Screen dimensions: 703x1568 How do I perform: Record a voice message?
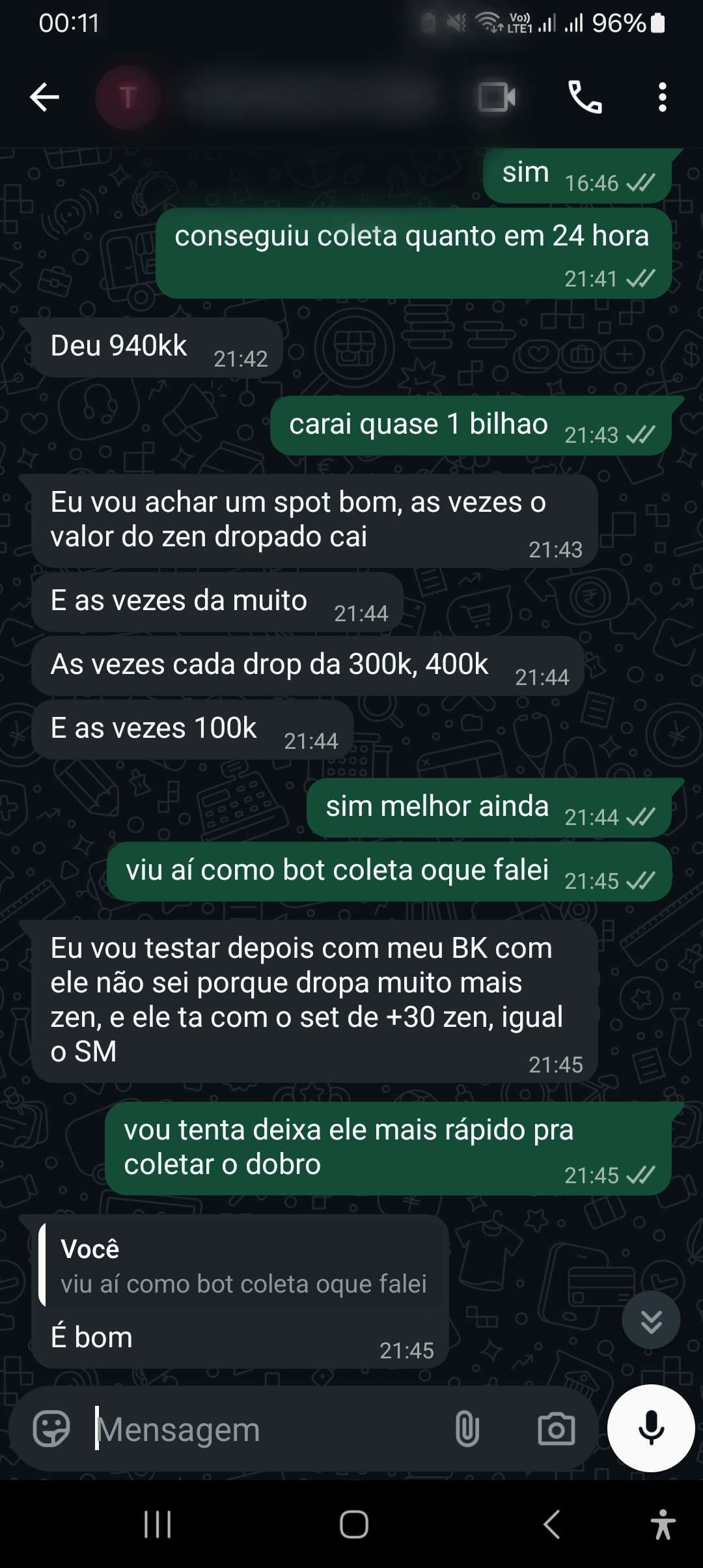651,1427
